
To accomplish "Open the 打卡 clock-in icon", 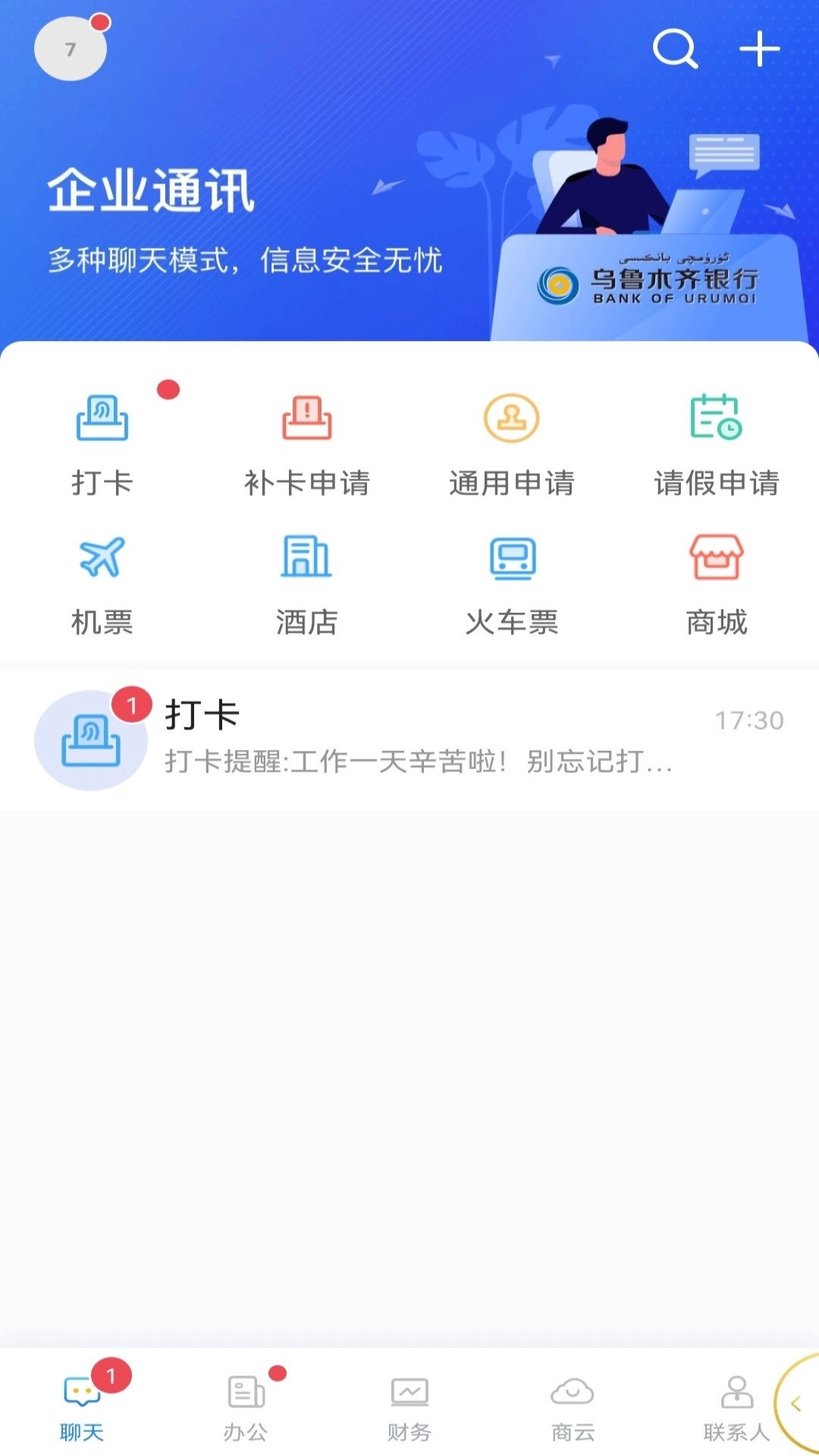I will [102, 444].
